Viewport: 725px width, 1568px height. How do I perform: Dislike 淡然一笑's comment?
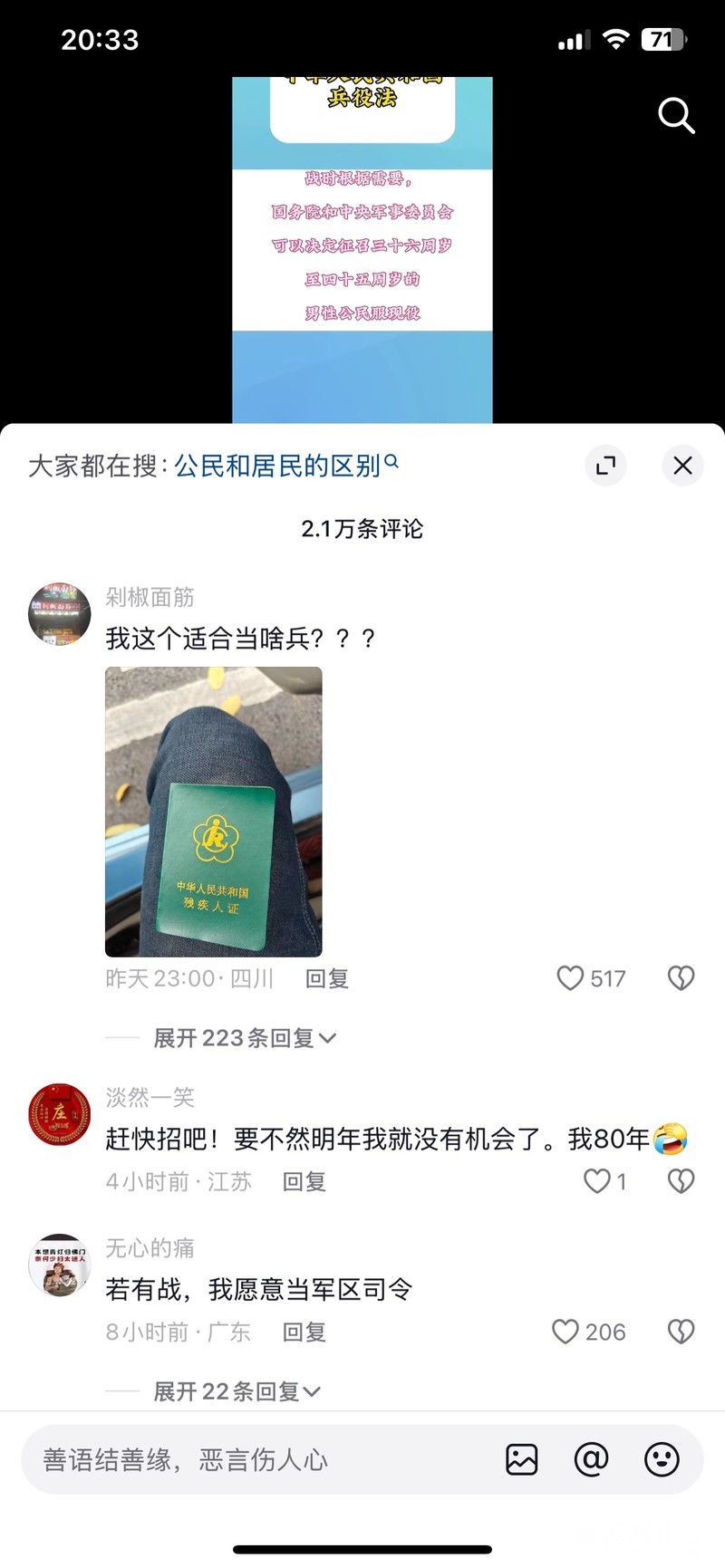pos(681,1181)
